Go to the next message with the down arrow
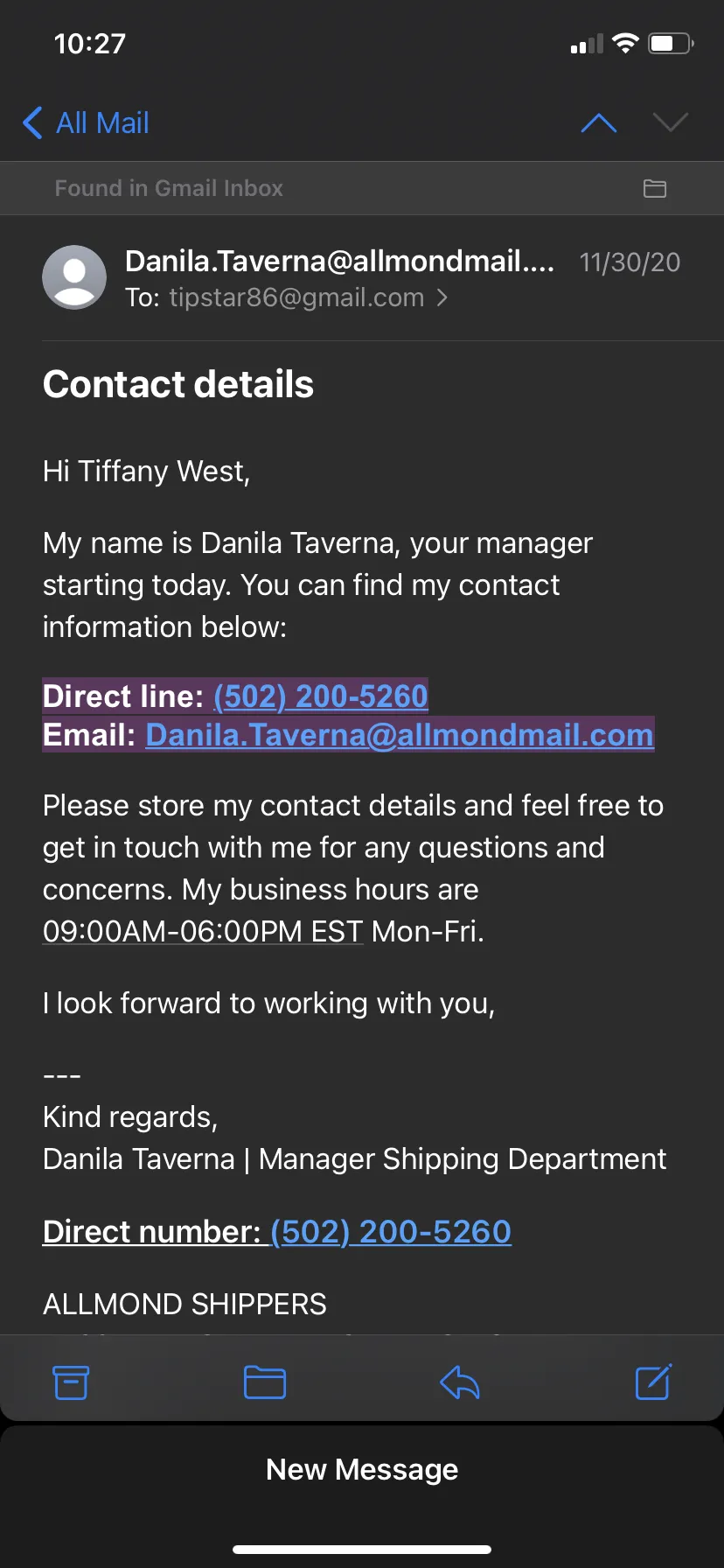Image resolution: width=724 pixels, height=1568 pixels. (671, 123)
